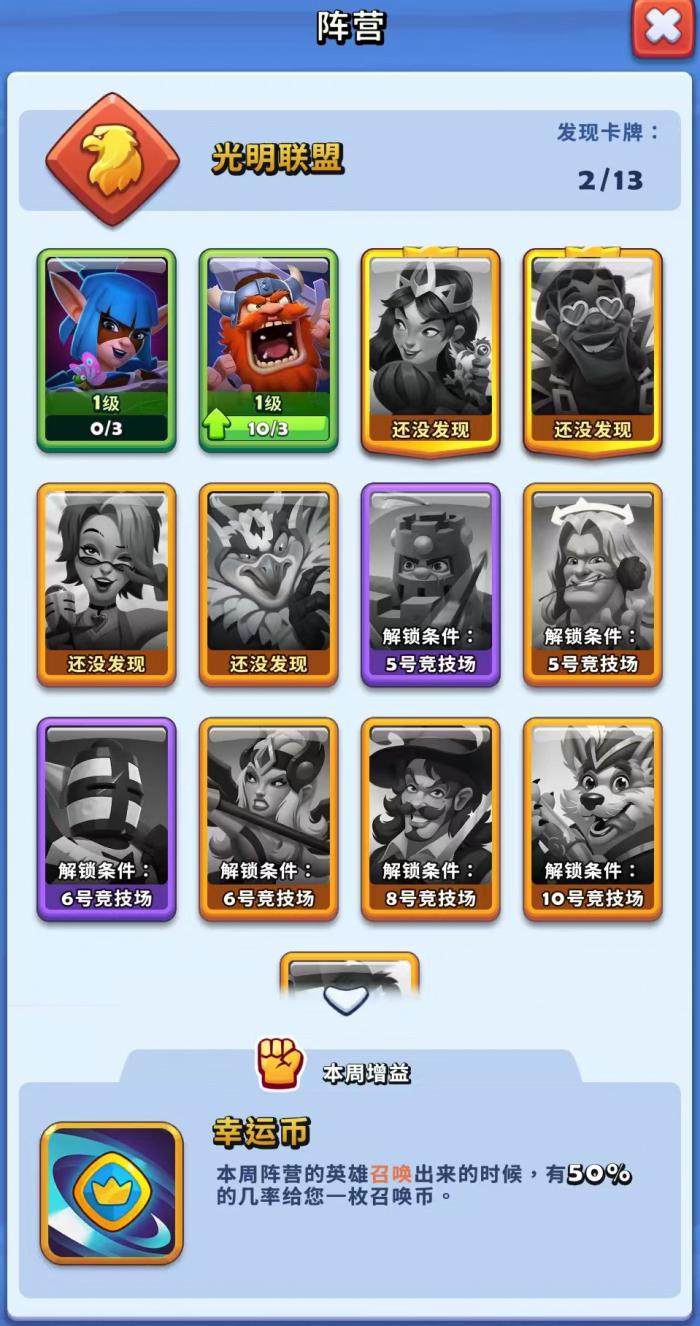Expand the card list with the down arrow
Screen dimensions: 700x1326
(347, 999)
